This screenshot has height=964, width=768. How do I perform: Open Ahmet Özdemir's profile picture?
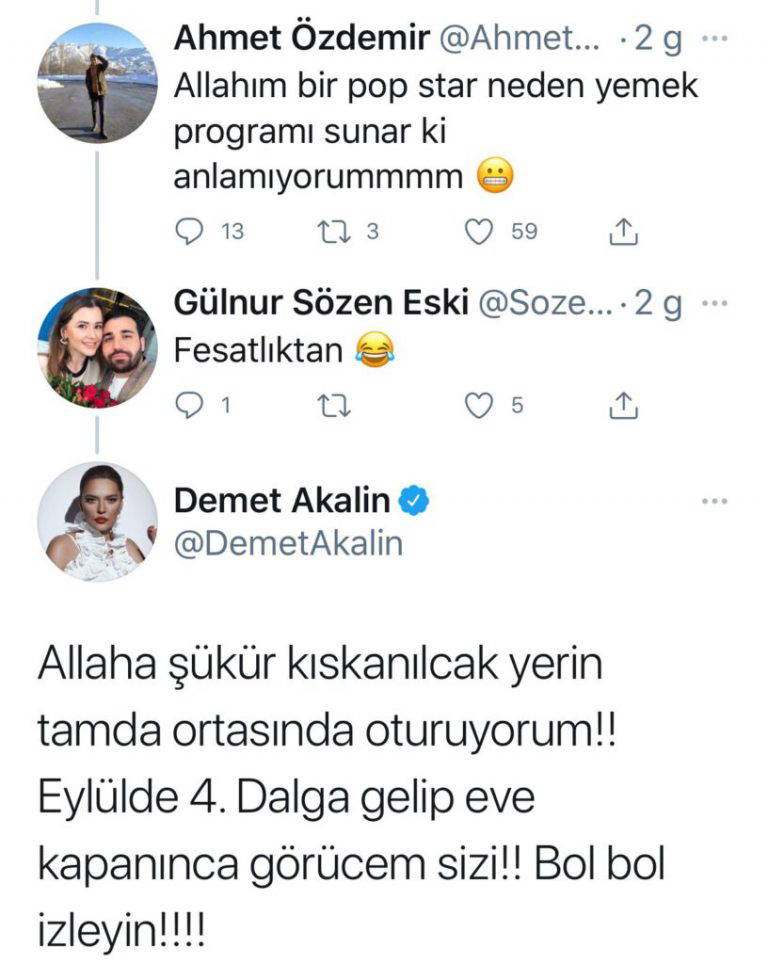pos(97,82)
